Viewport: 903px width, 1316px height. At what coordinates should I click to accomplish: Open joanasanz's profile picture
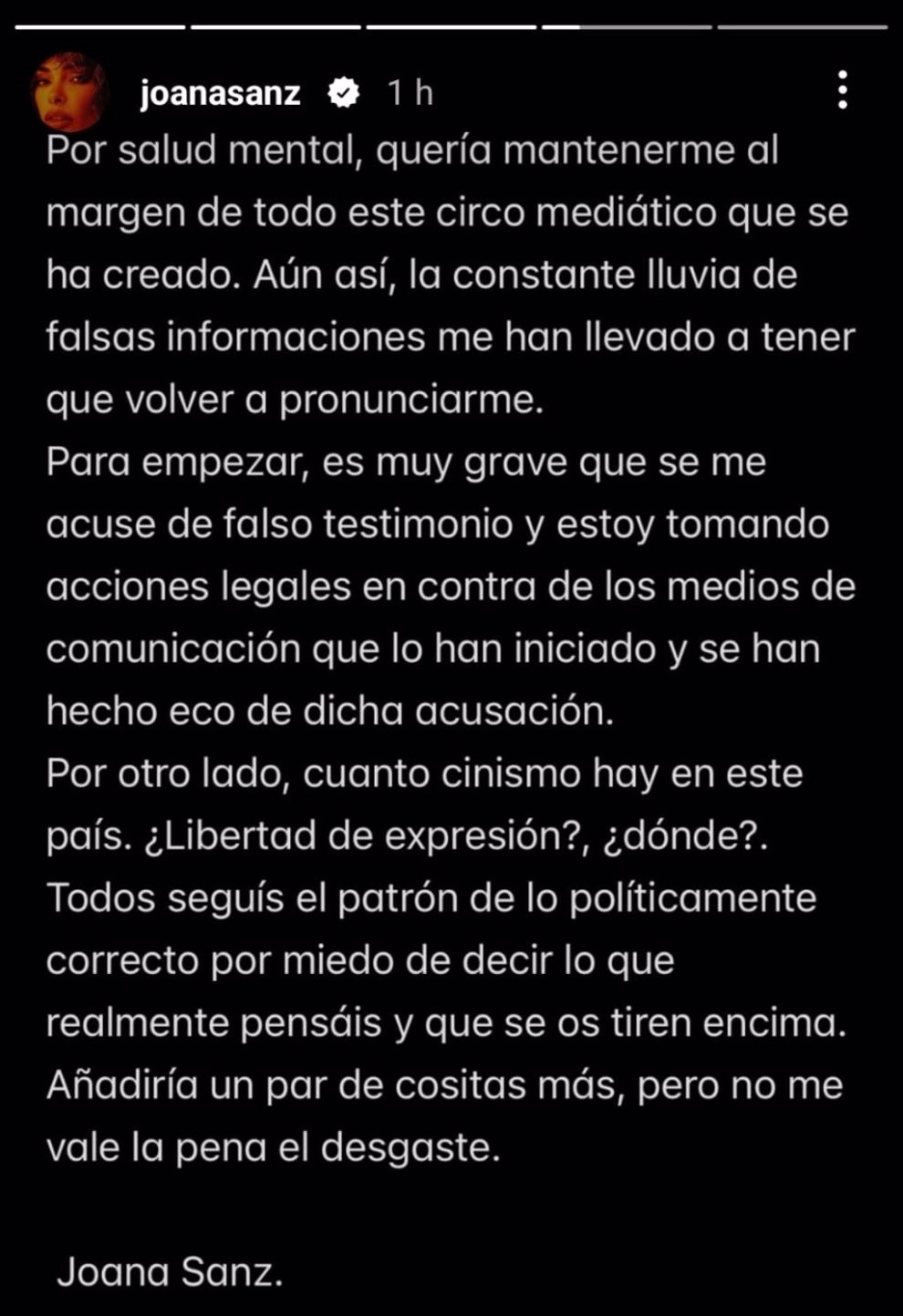(x=70, y=92)
